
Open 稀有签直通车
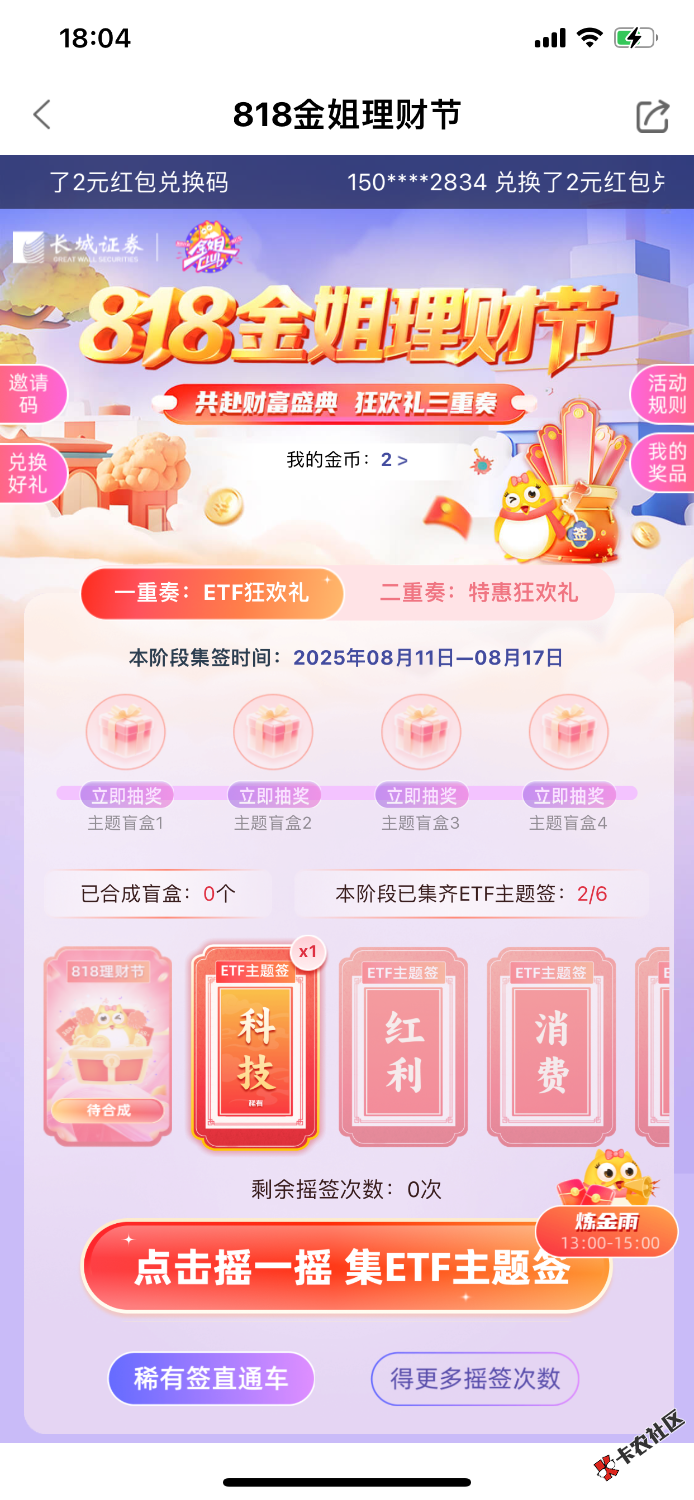[211, 1379]
